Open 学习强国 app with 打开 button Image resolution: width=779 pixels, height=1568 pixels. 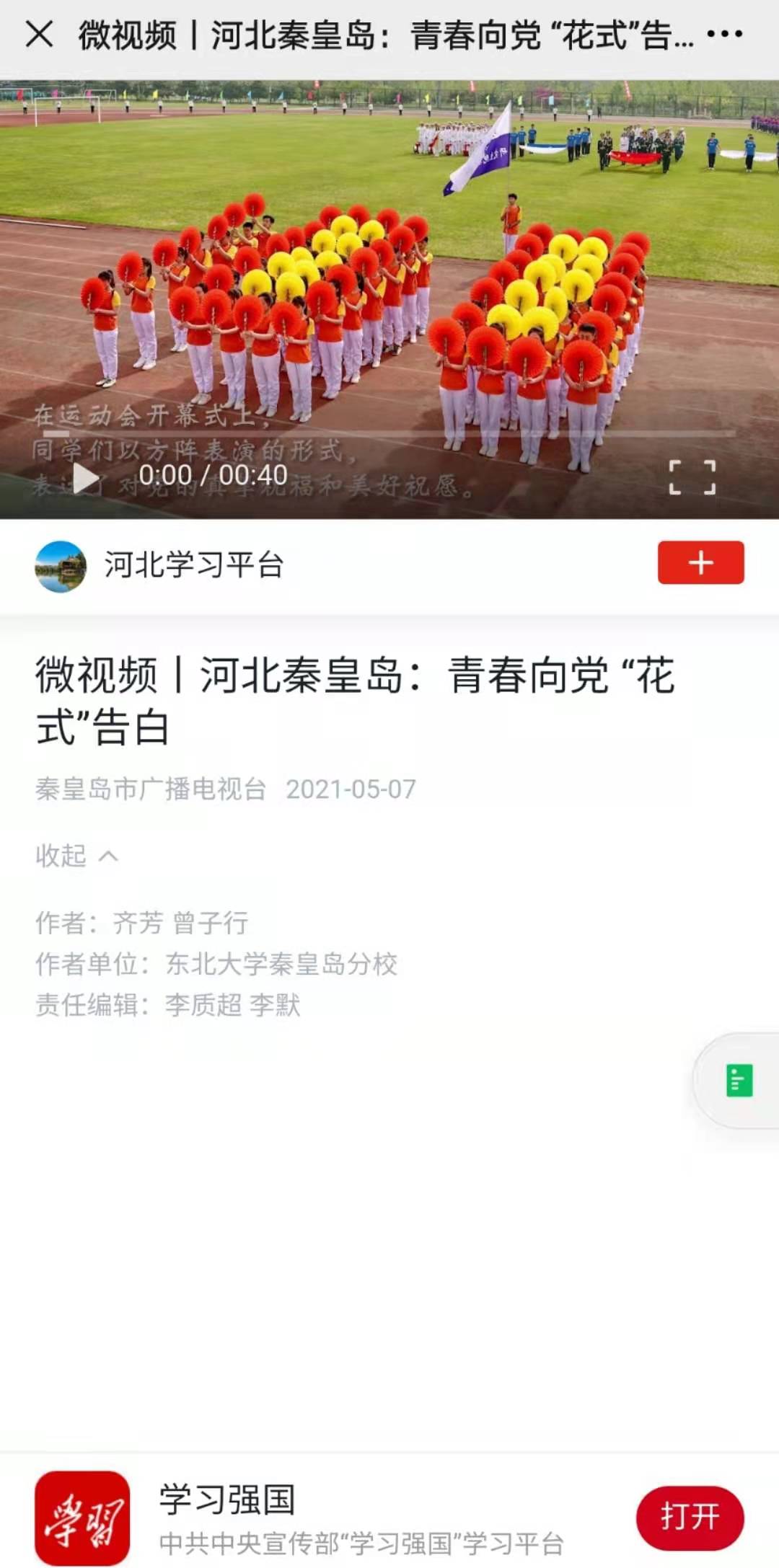(690, 1518)
